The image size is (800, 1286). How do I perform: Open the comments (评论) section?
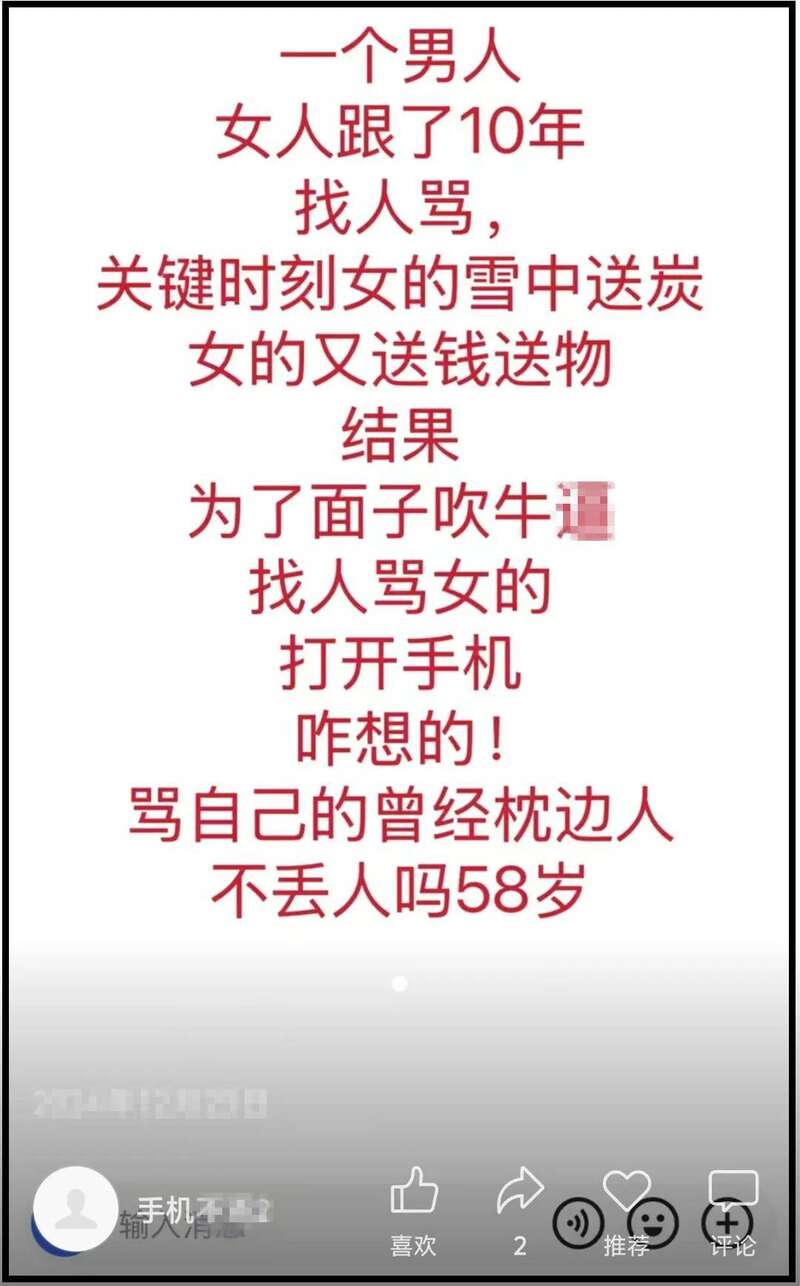(733, 1190)
